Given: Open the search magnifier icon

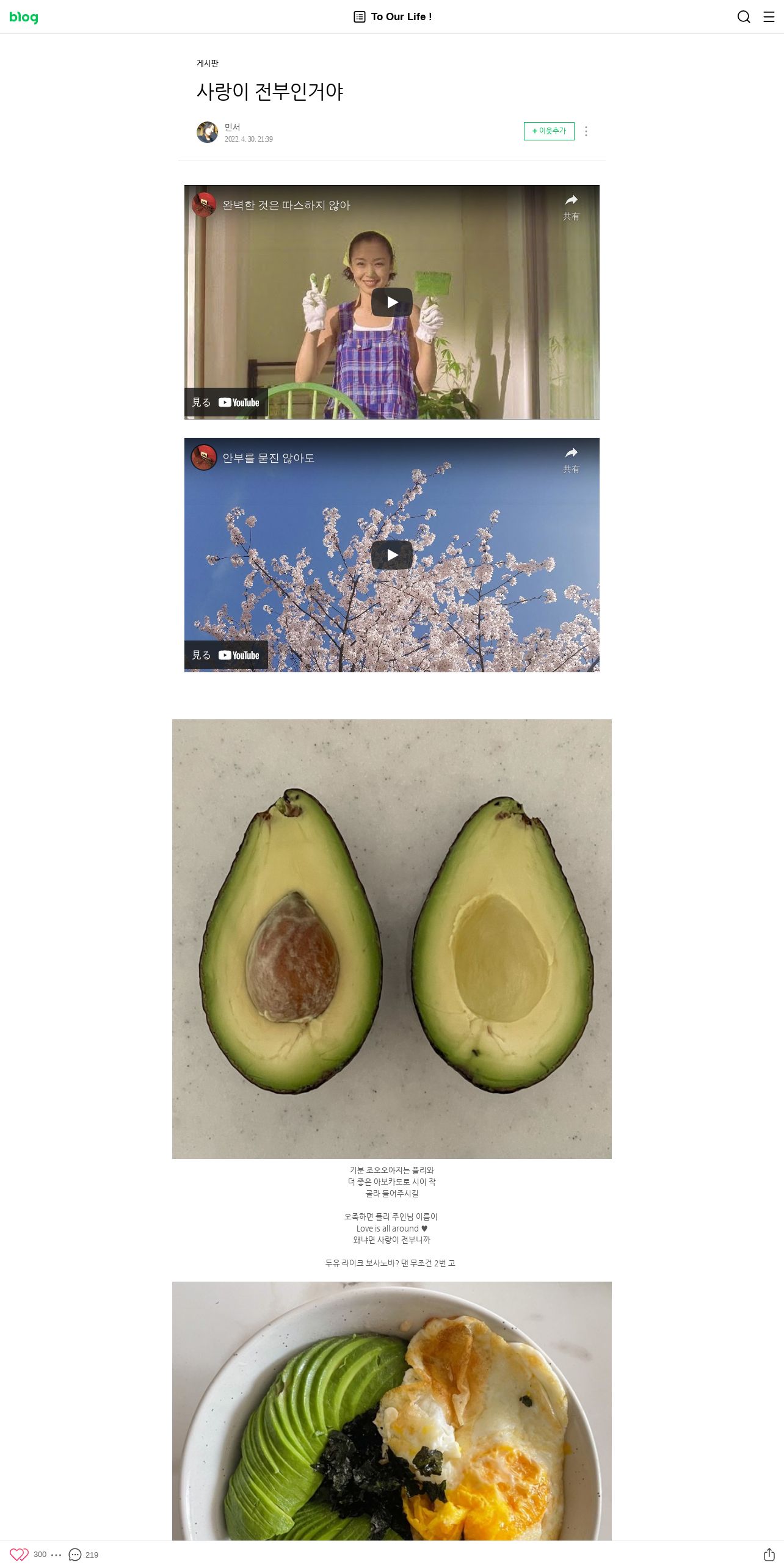Looking at the screenshot, I should [x=744, y=17].
